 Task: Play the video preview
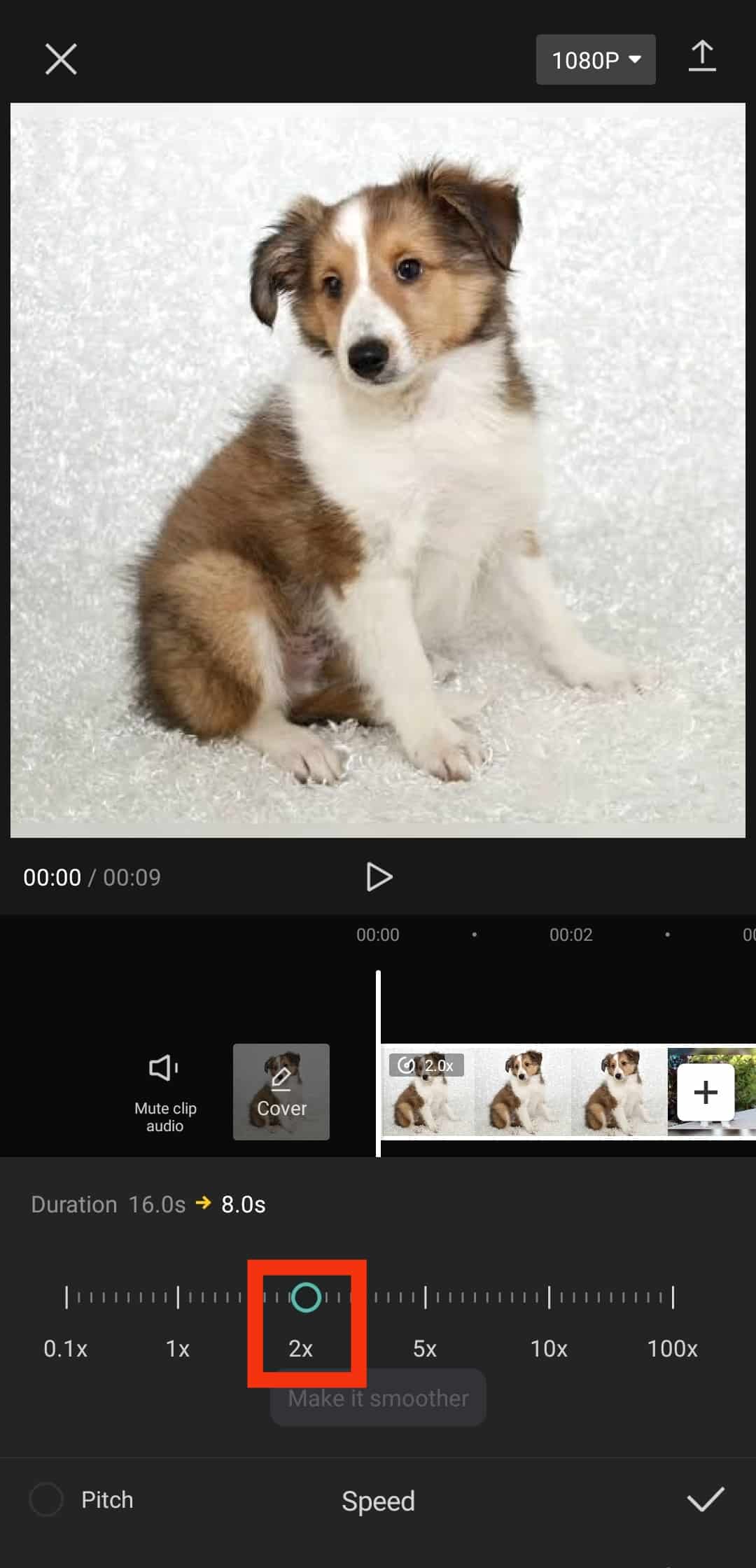379,876
